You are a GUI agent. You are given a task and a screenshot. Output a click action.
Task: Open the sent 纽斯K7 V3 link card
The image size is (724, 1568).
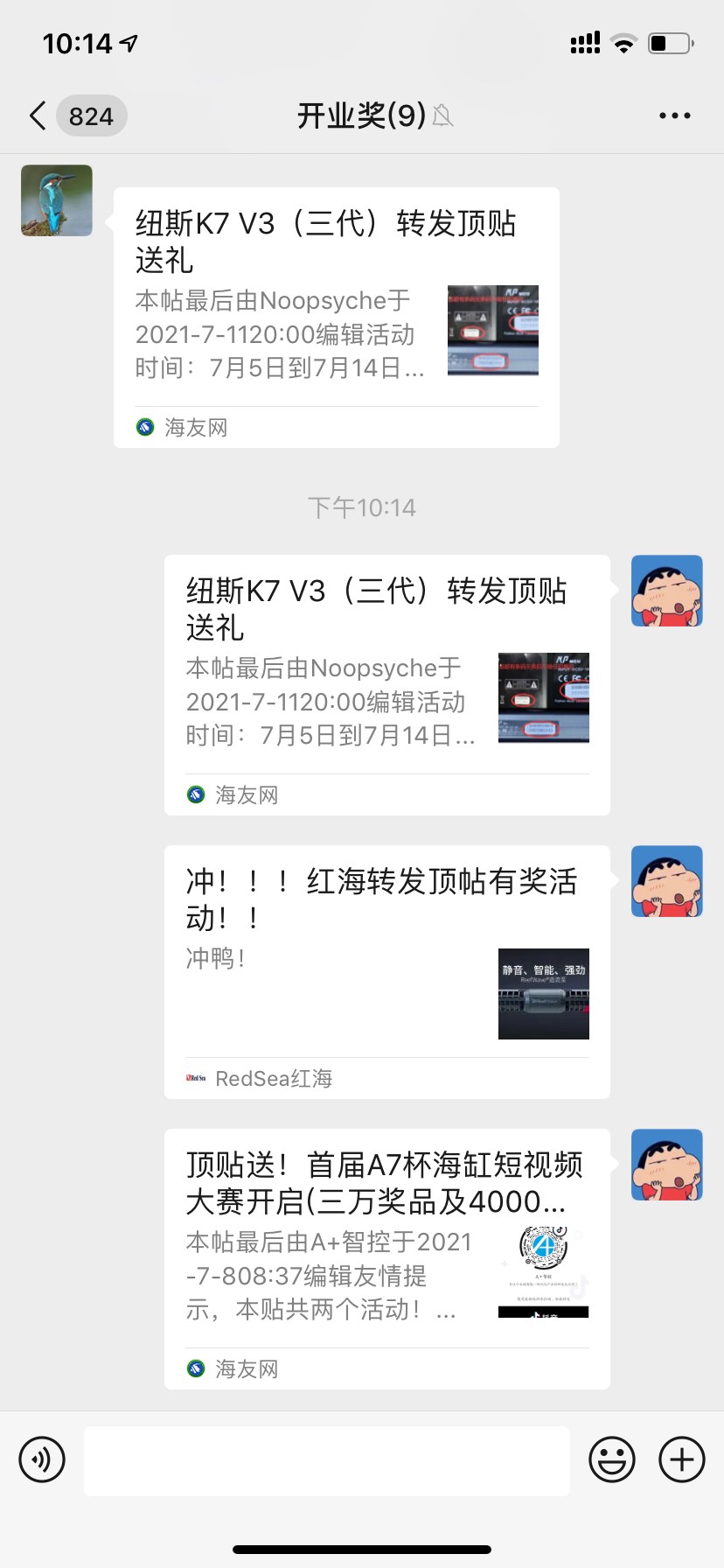[386, 685]
